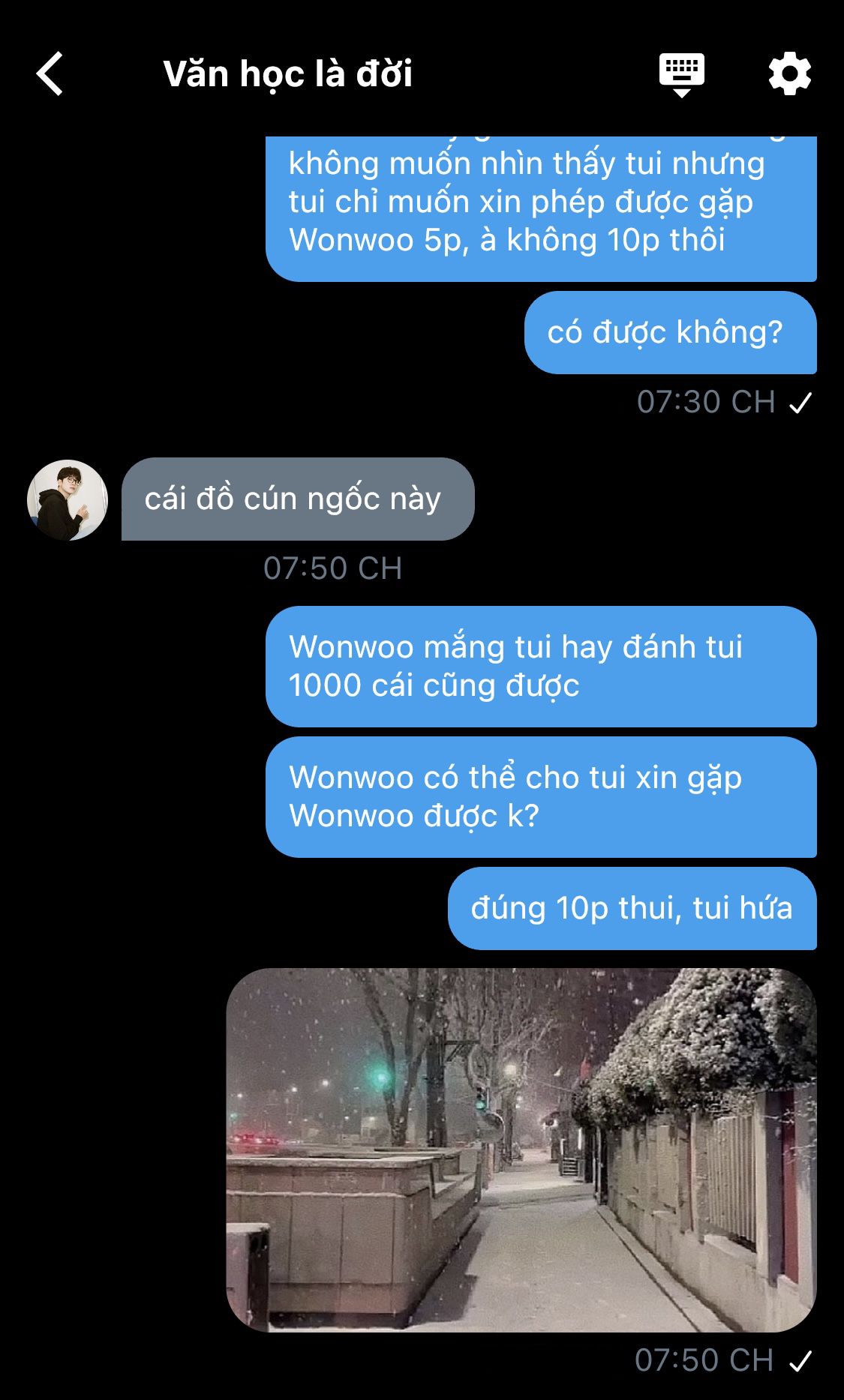Go back from Văn học là đời chat
The height and width of the screenshot is (1400, 844).
tap(50, 73)
